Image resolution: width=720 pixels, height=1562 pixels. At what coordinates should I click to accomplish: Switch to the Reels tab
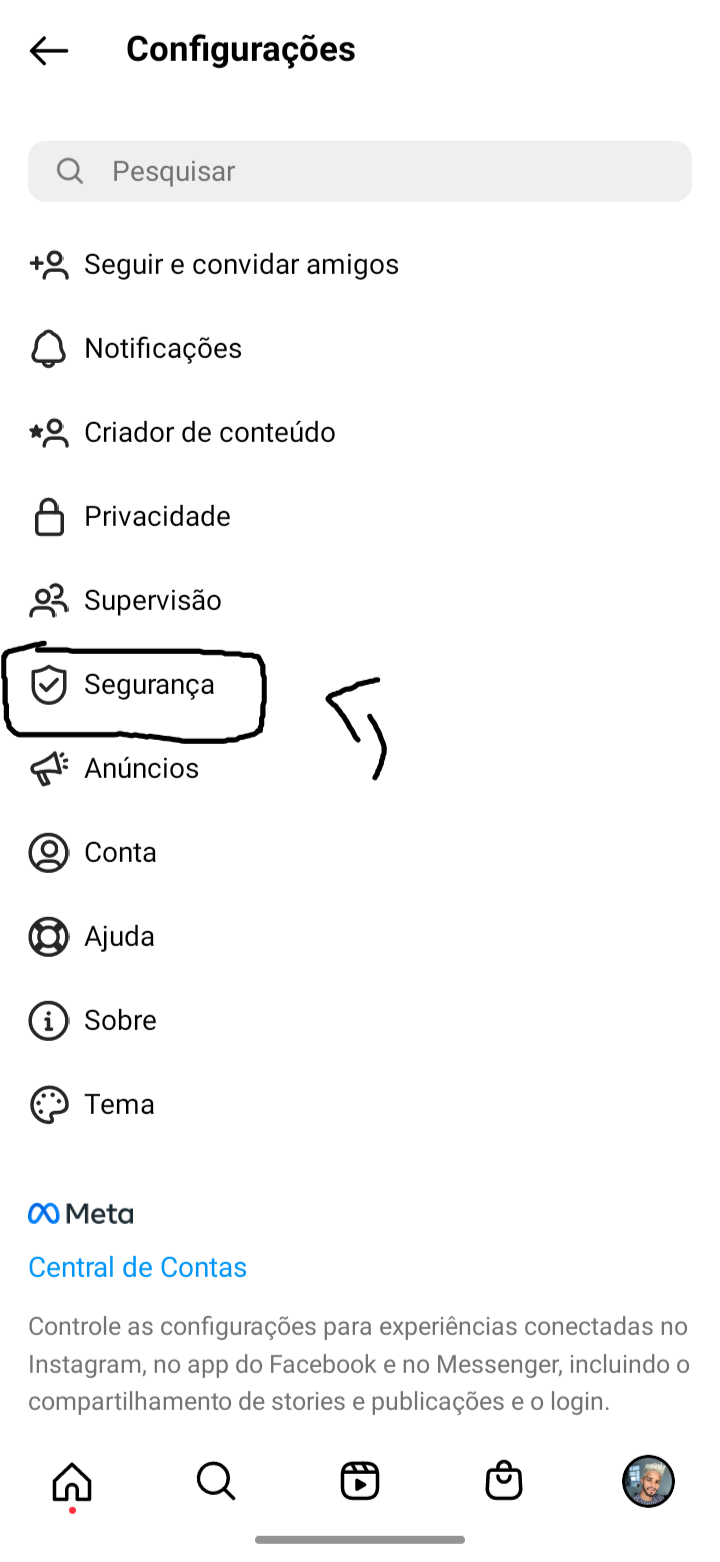(360, 1481)
